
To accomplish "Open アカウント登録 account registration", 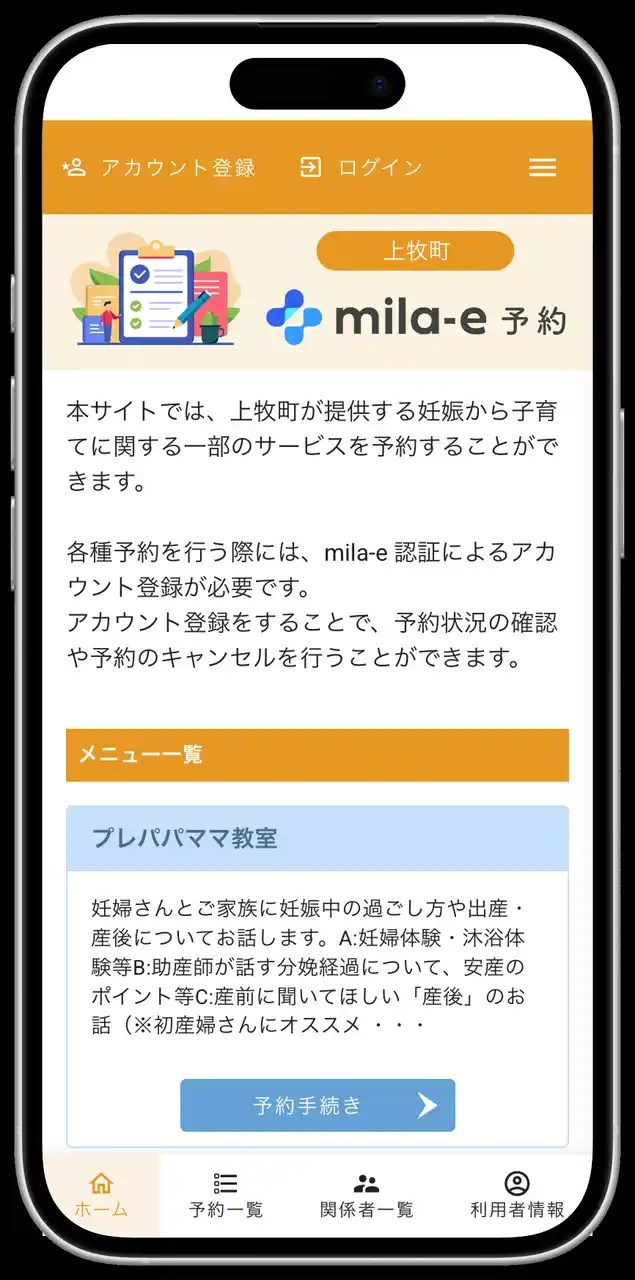I will [159, 168].
